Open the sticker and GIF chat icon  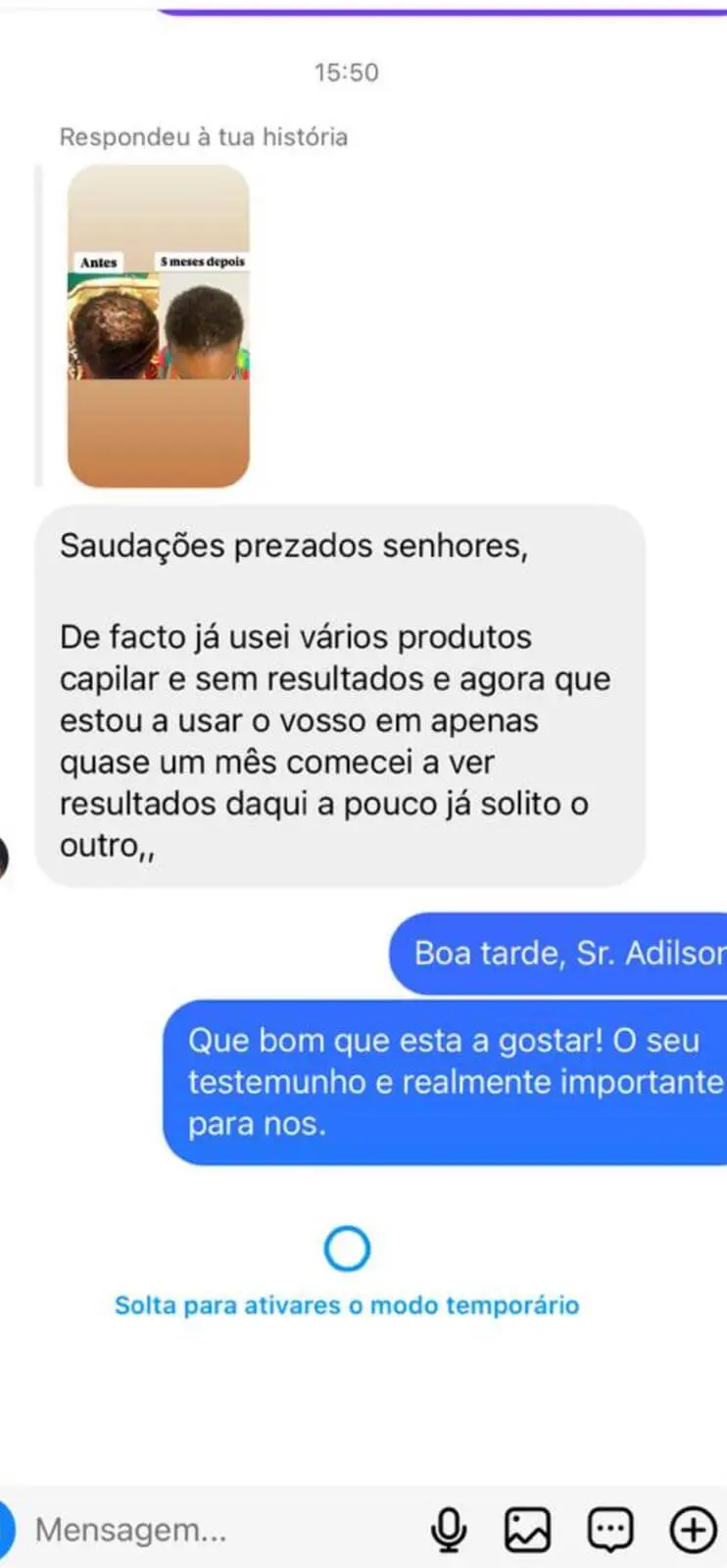click(x=609, y=1530)
